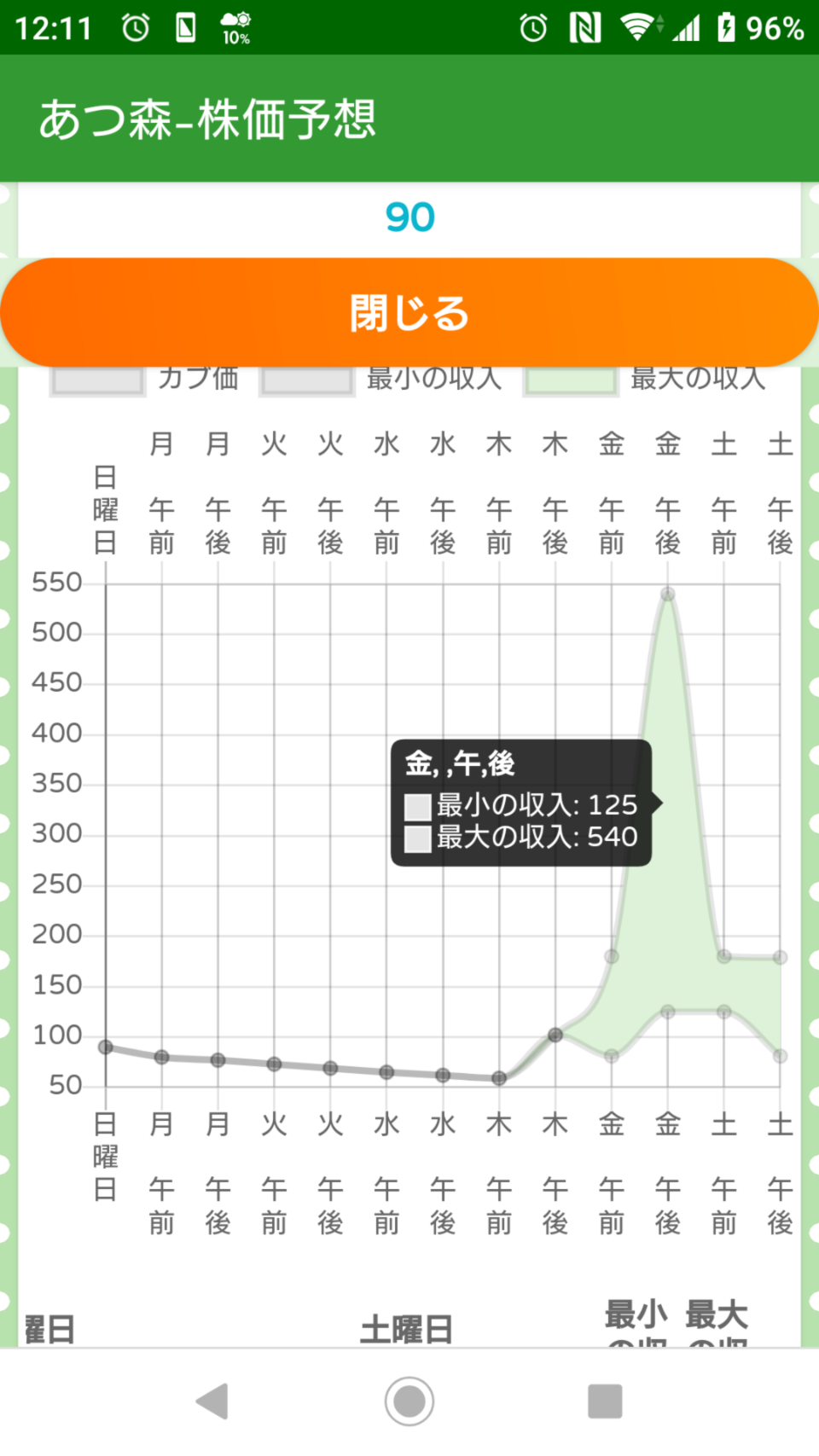Tap the peak data point at 540

668,594
